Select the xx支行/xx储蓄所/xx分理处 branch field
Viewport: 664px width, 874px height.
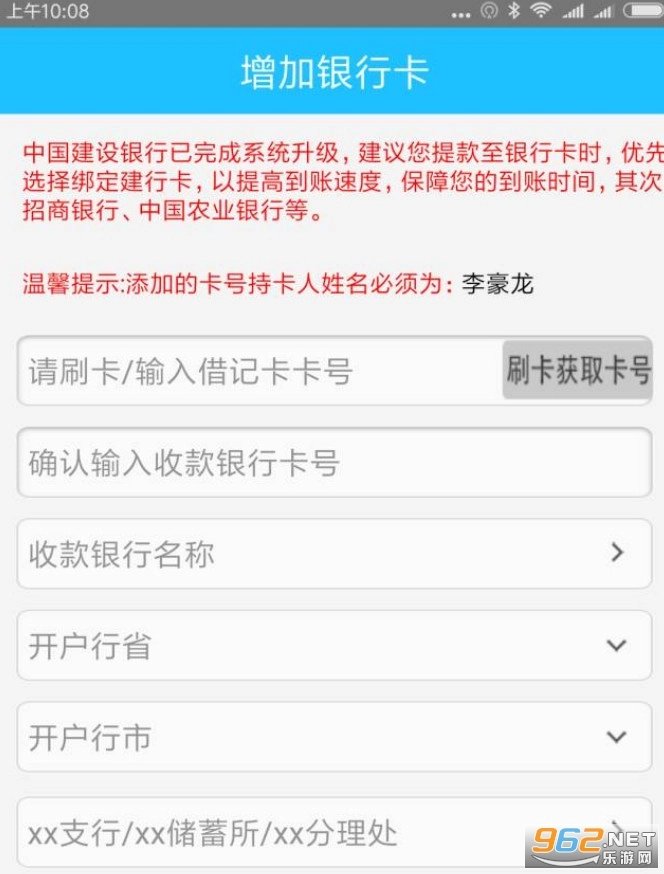(x=335, y=833)
